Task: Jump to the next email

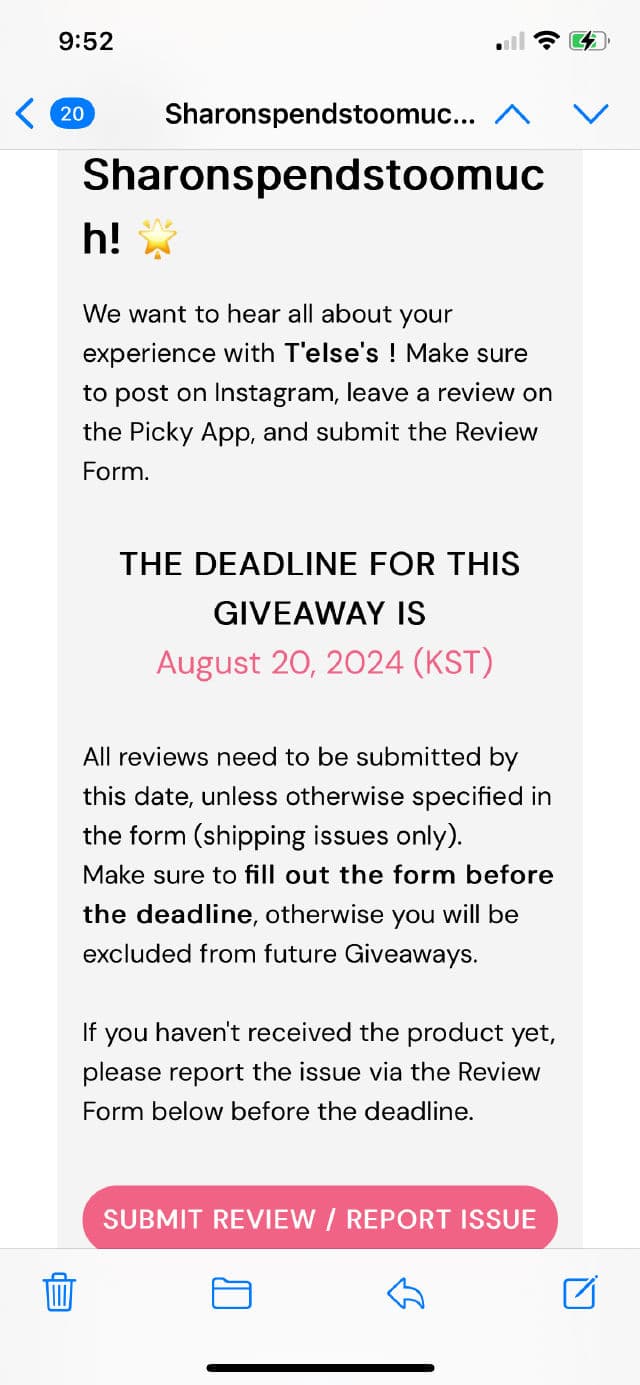Action: click(591, 113)
